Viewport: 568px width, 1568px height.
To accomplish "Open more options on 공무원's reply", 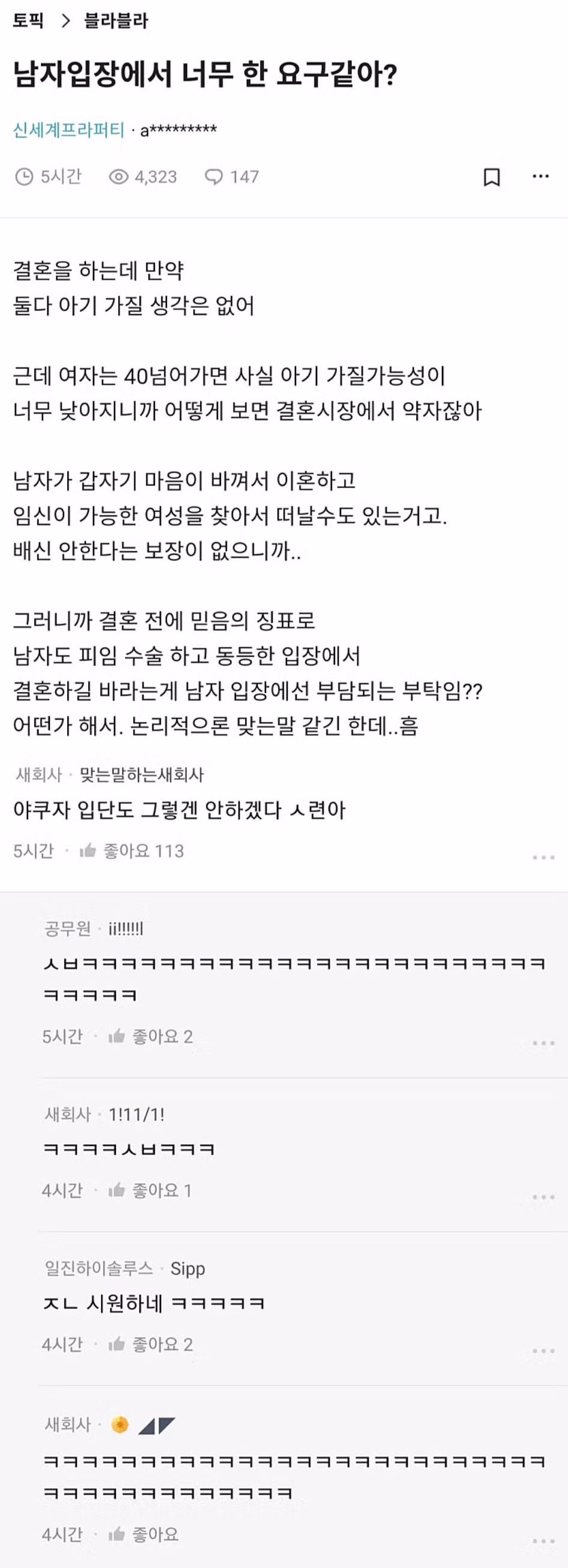I will (543, 1043).
